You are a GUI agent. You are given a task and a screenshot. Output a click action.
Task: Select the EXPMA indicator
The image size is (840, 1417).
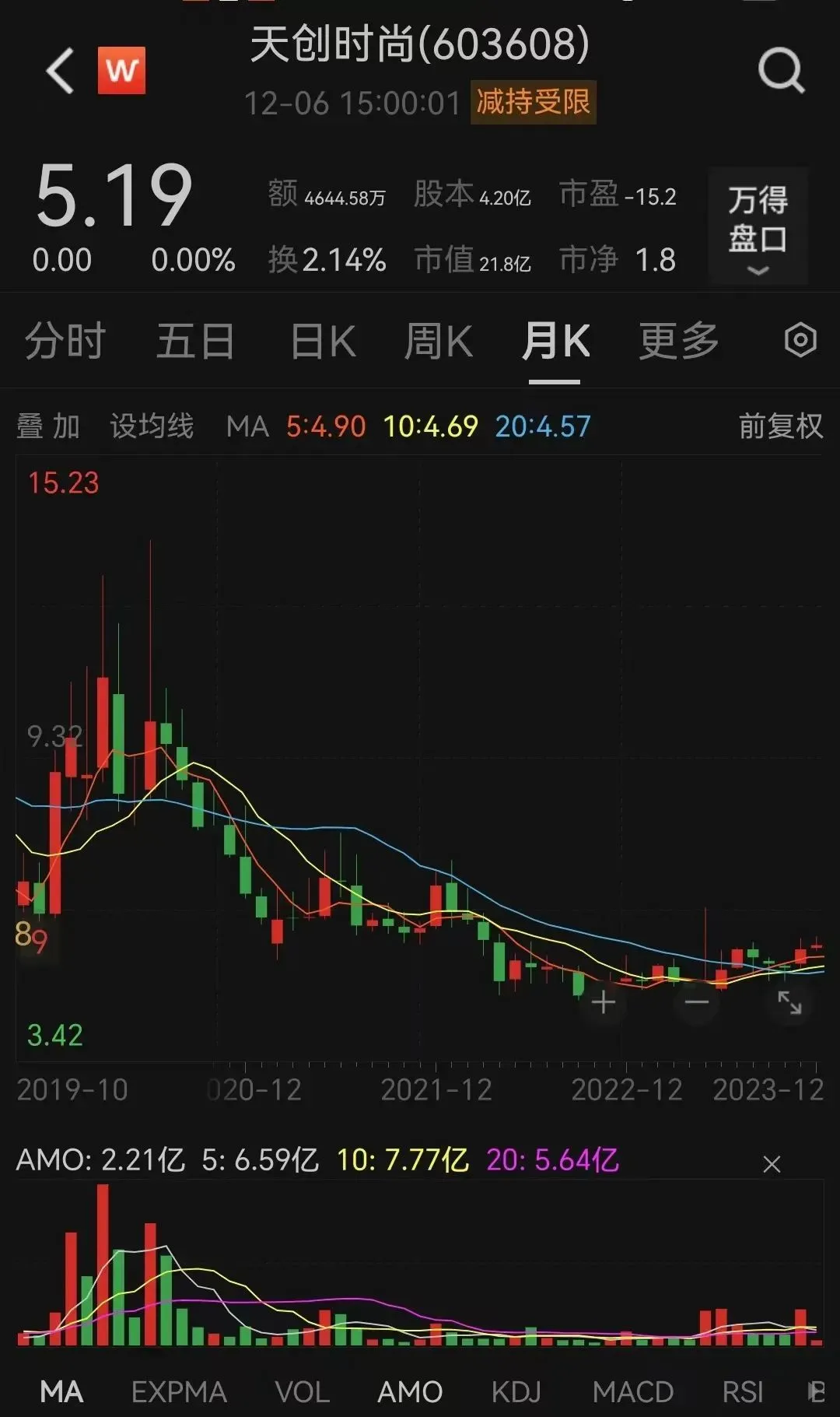click(179, 1392)
